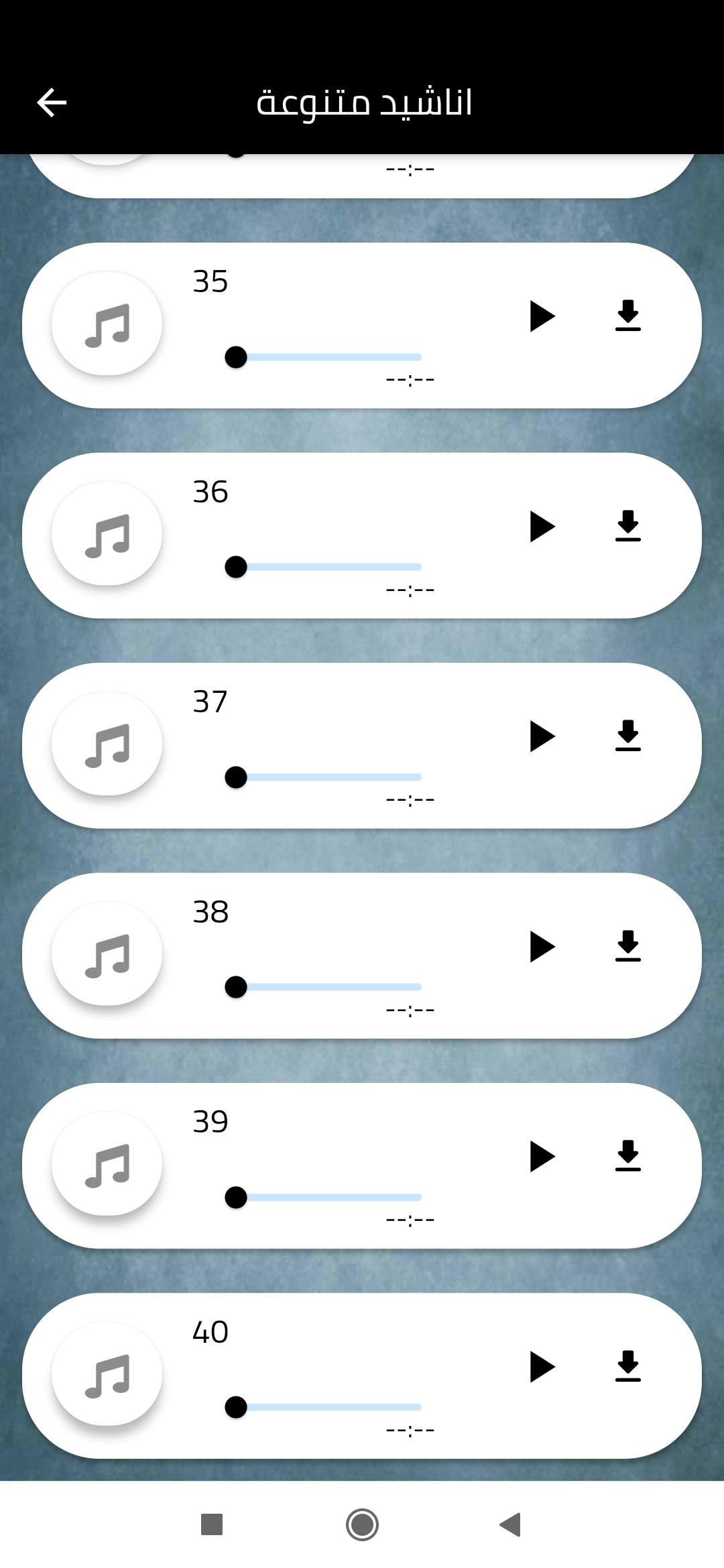Play track 40

(x=542, y=1366)
